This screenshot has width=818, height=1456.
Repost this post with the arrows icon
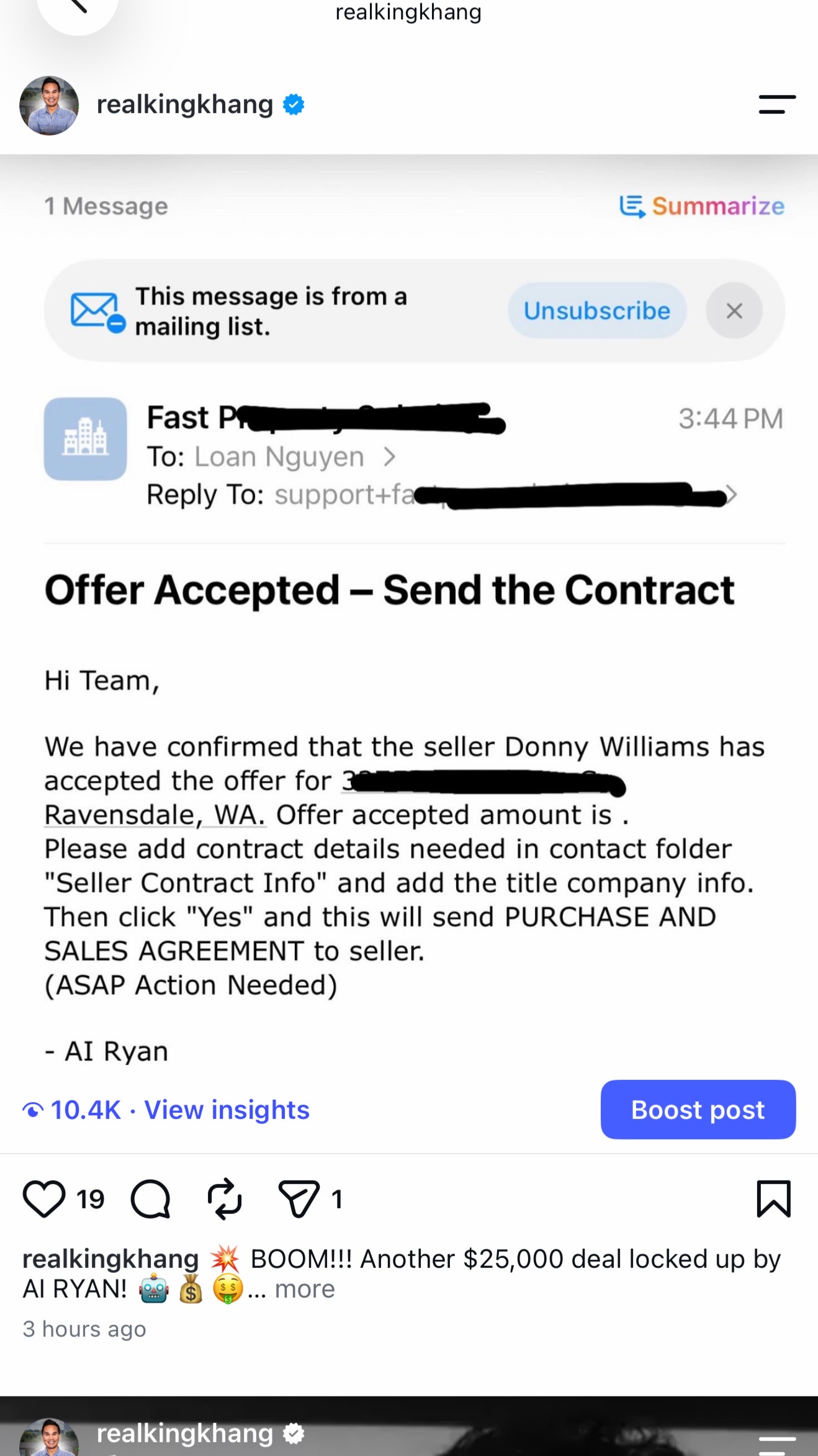point(224,1198)
